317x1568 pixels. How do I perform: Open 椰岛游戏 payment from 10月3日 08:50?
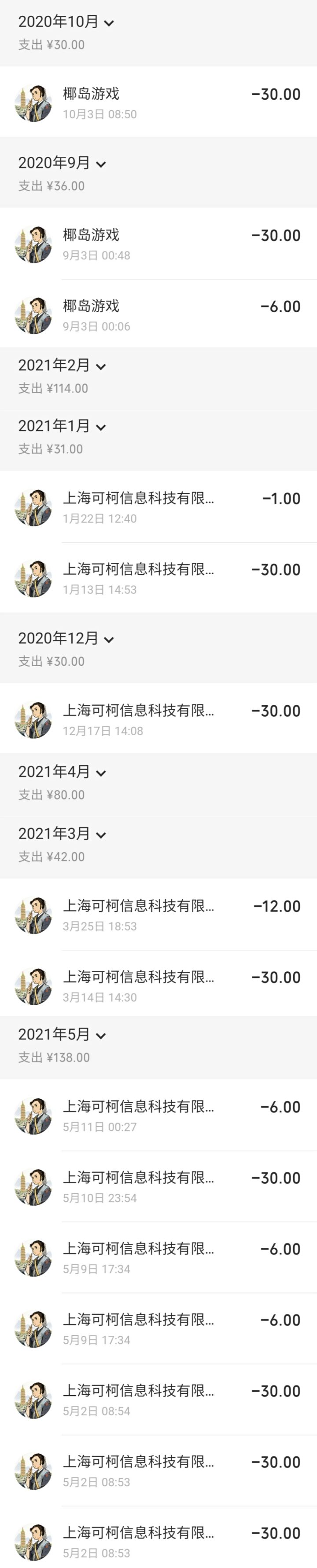[x=158, y=103]
